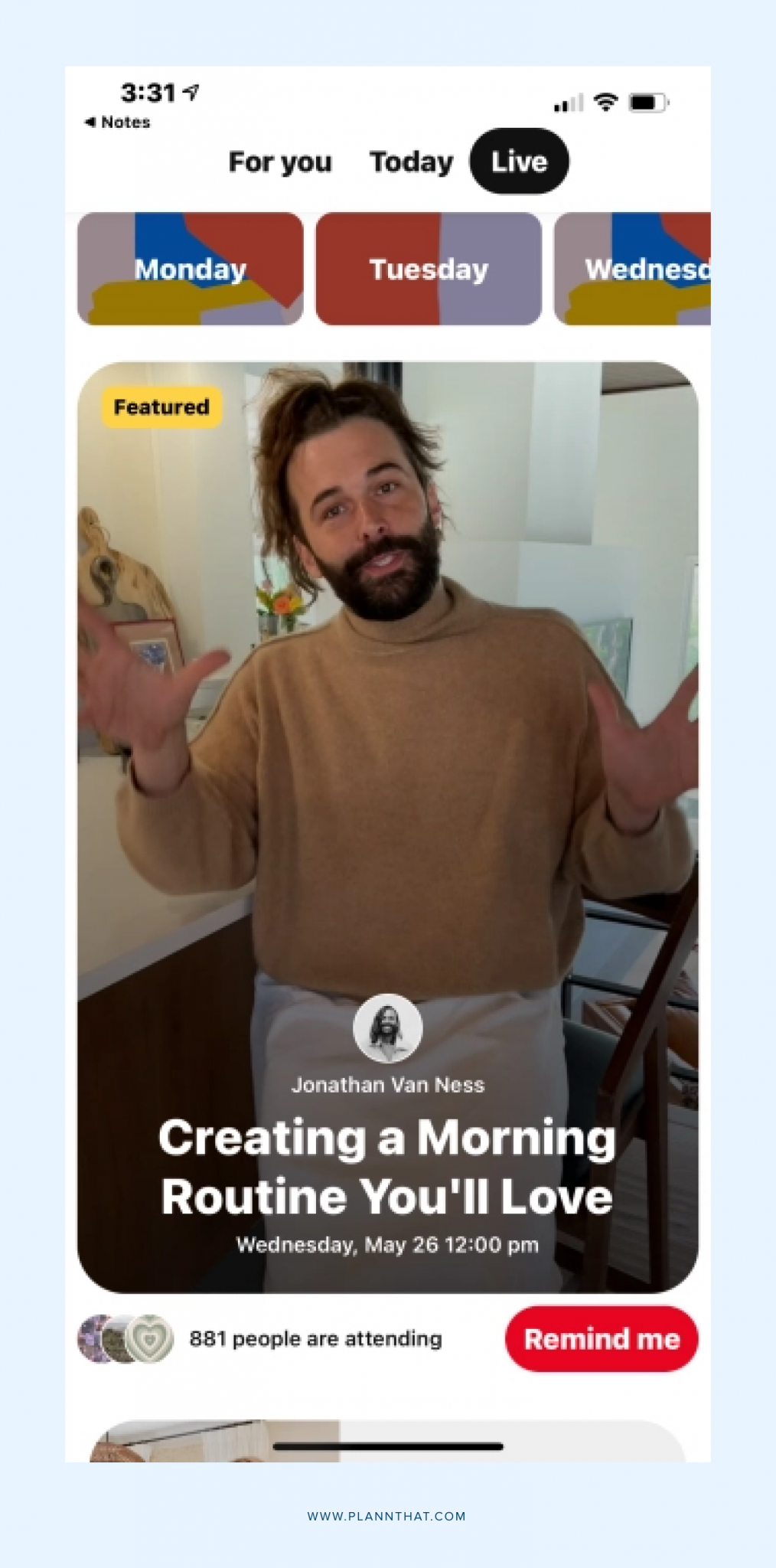Tap Remind me for this session
The image size is (776, 1568).
pos(602,1339)
